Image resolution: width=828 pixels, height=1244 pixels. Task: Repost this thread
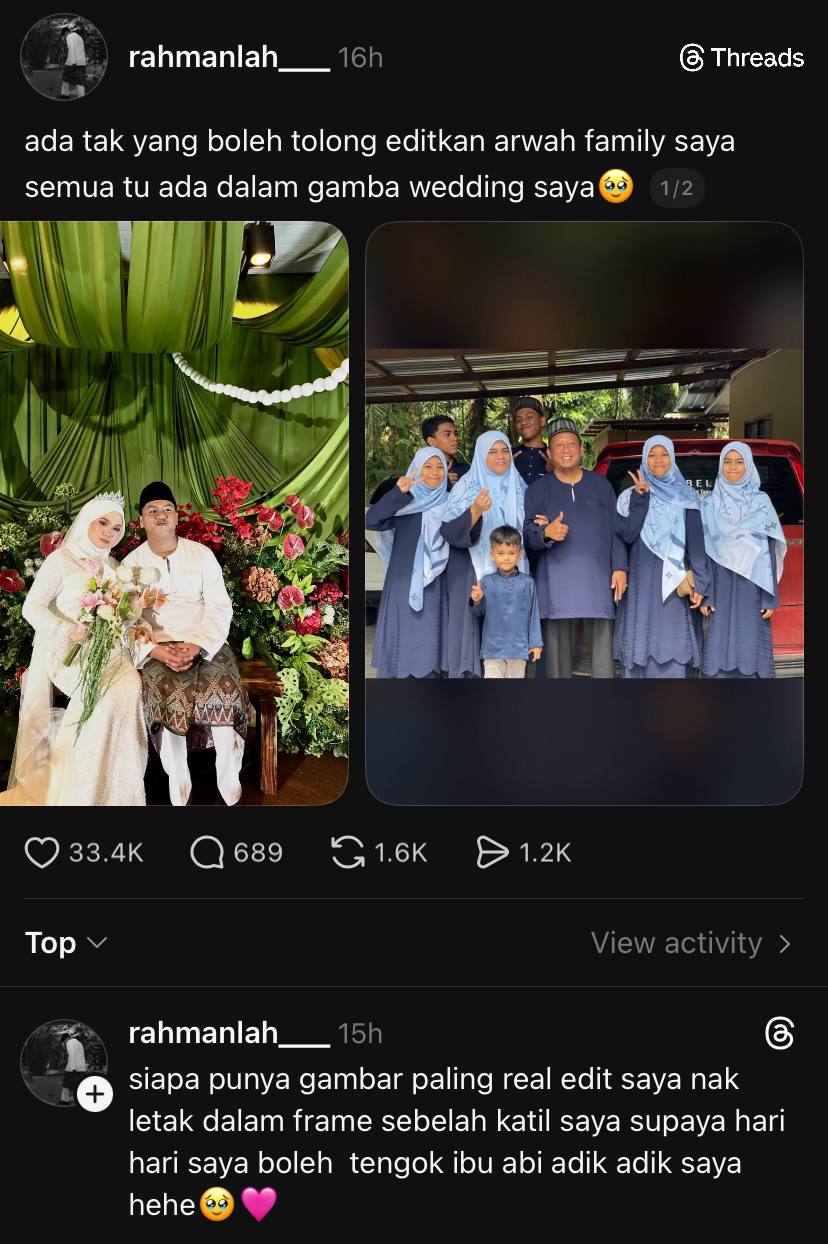click(x=348, y=853)
